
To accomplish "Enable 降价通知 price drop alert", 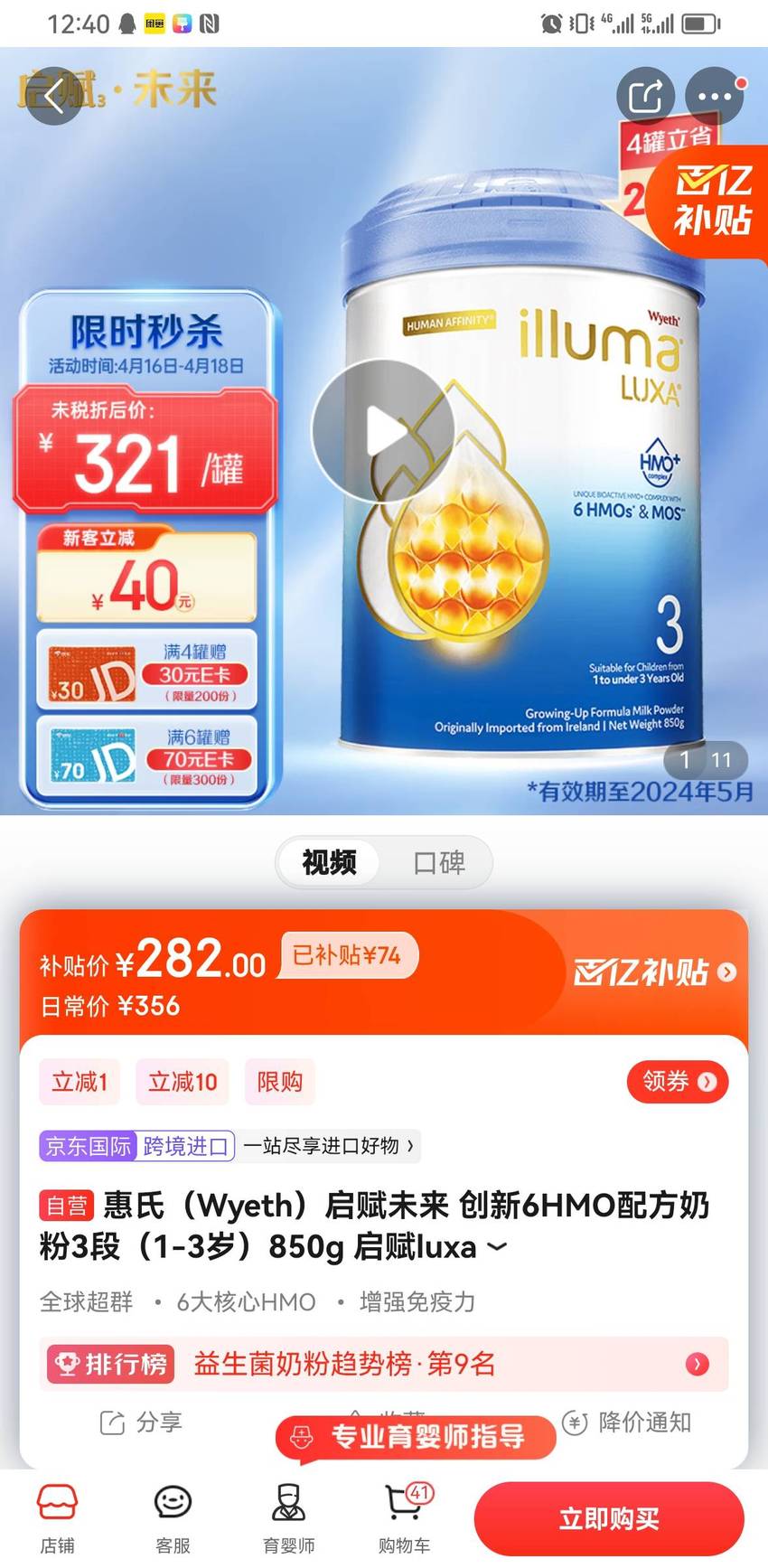I will [x=626, y=1422].
